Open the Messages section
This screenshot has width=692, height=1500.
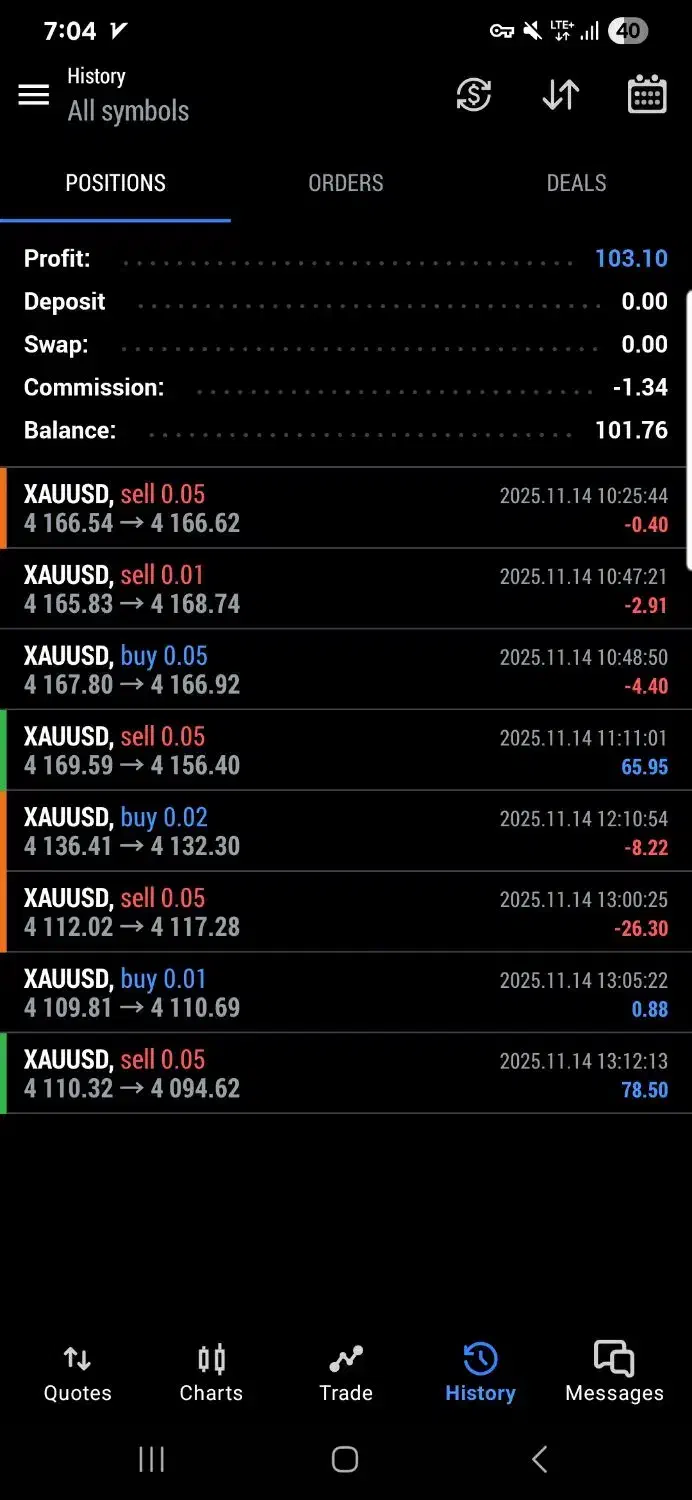point(614,1374)
